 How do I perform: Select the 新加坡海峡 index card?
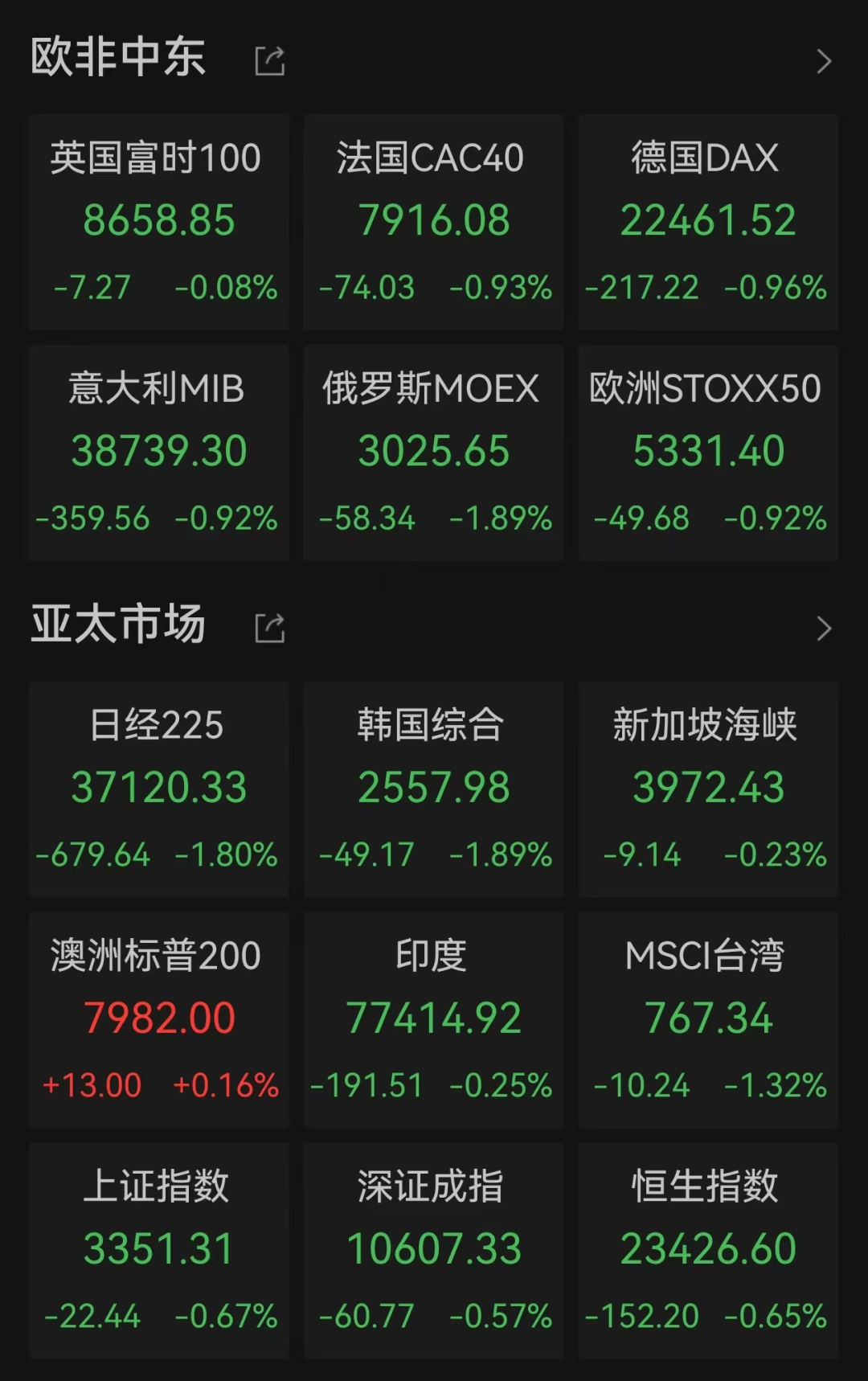tap(708, 789)
